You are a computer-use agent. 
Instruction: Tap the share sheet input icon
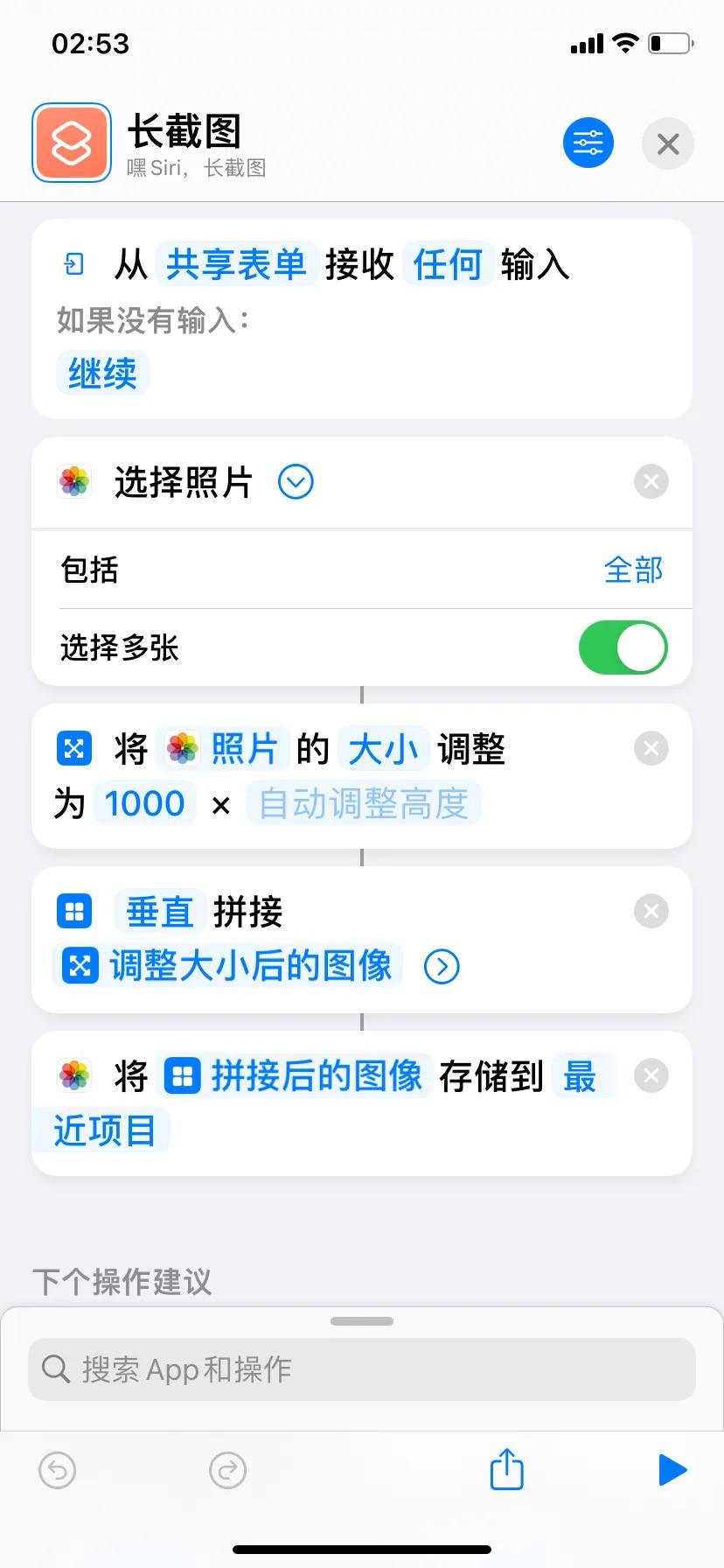[74, 262]
